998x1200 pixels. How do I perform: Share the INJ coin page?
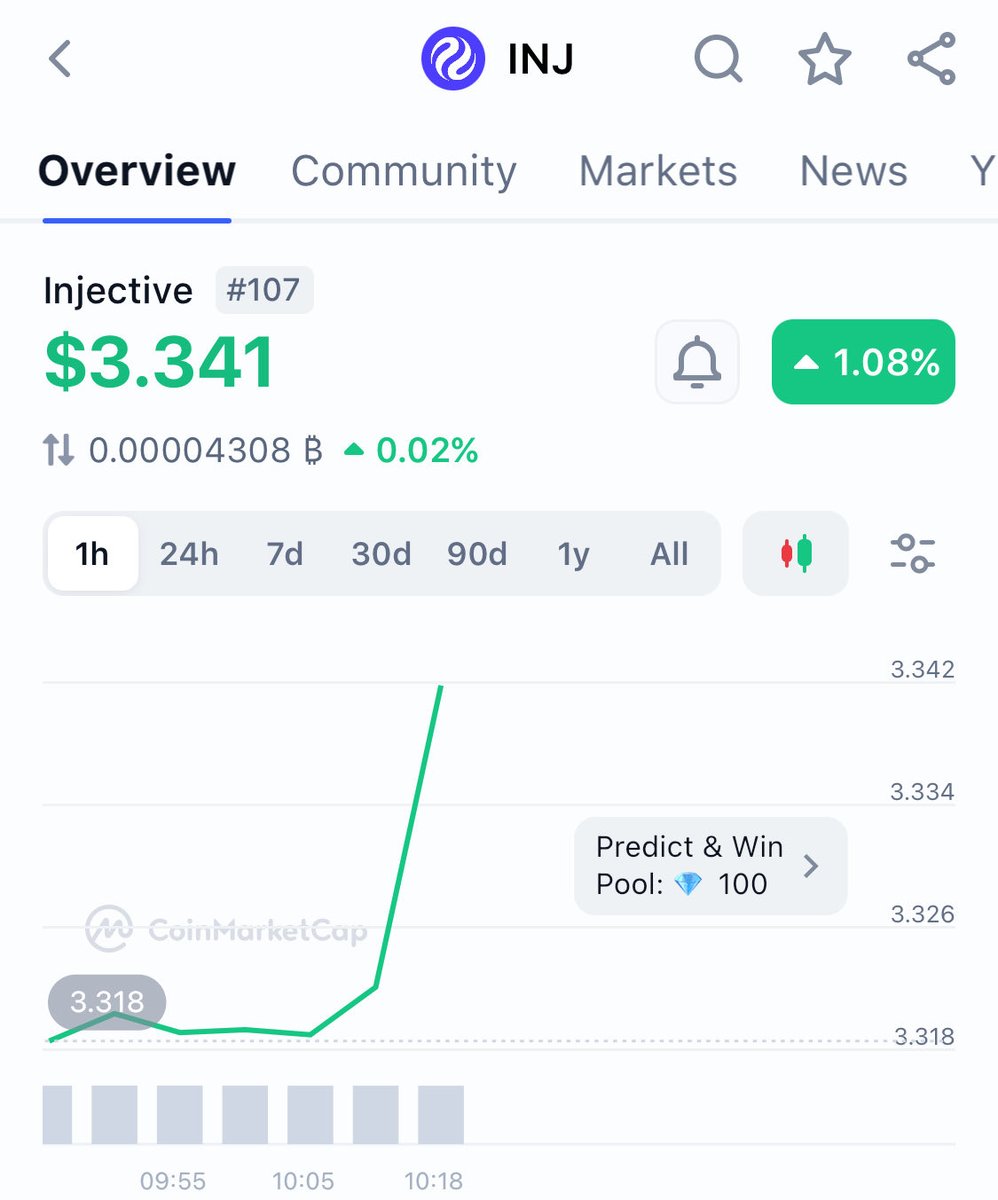(x=931, y=59)
